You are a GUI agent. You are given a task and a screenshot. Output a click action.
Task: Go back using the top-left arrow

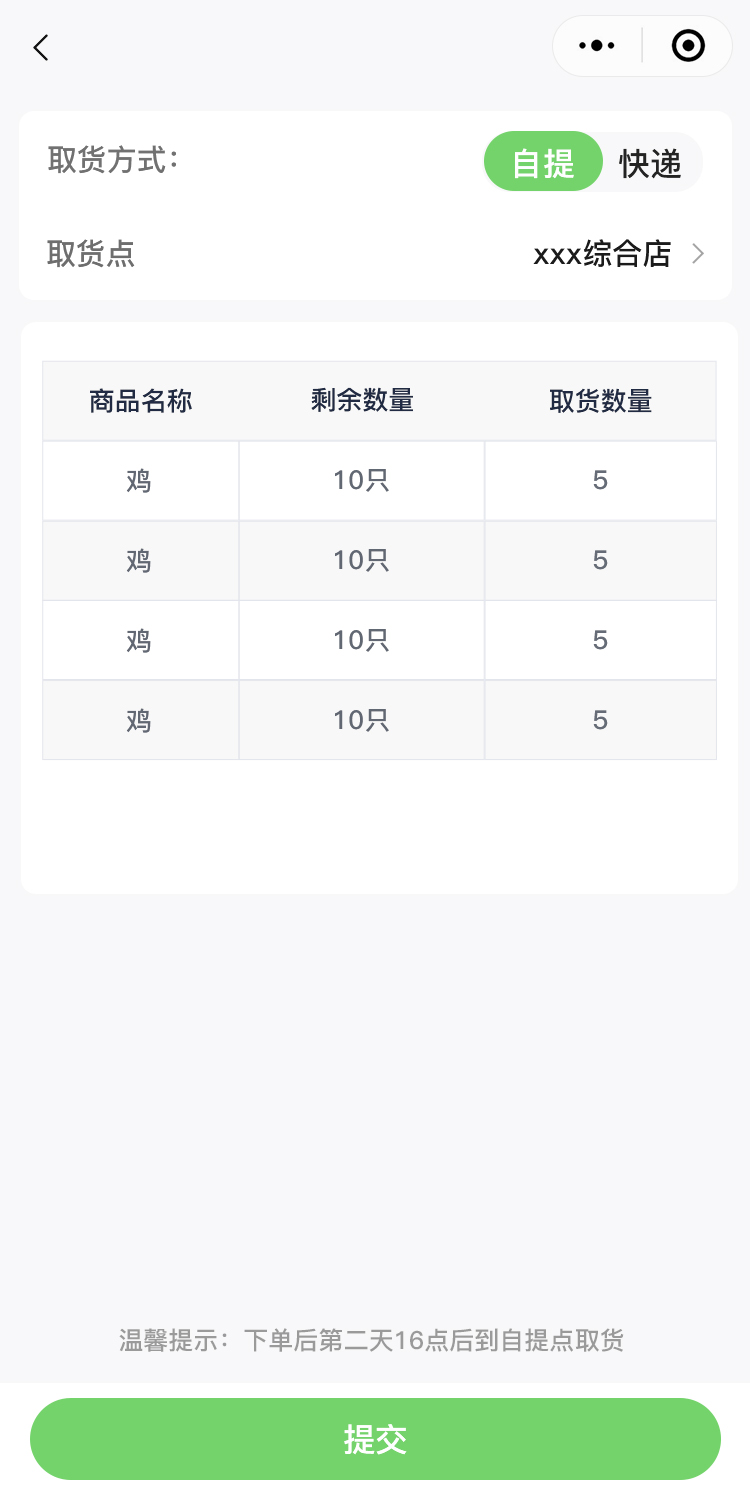click(41, 47)
